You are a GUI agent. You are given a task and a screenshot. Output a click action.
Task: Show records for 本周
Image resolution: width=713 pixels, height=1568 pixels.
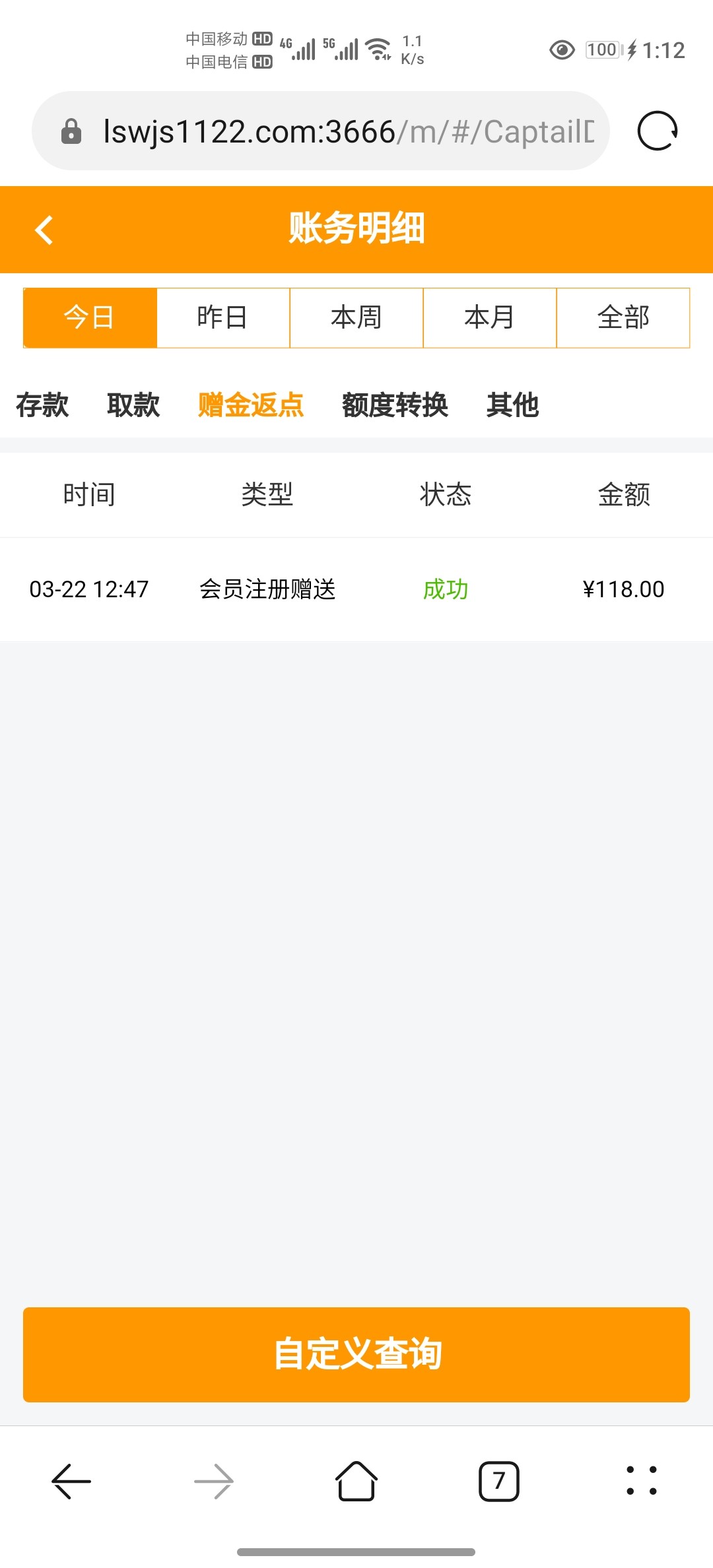tap(356, 317)
